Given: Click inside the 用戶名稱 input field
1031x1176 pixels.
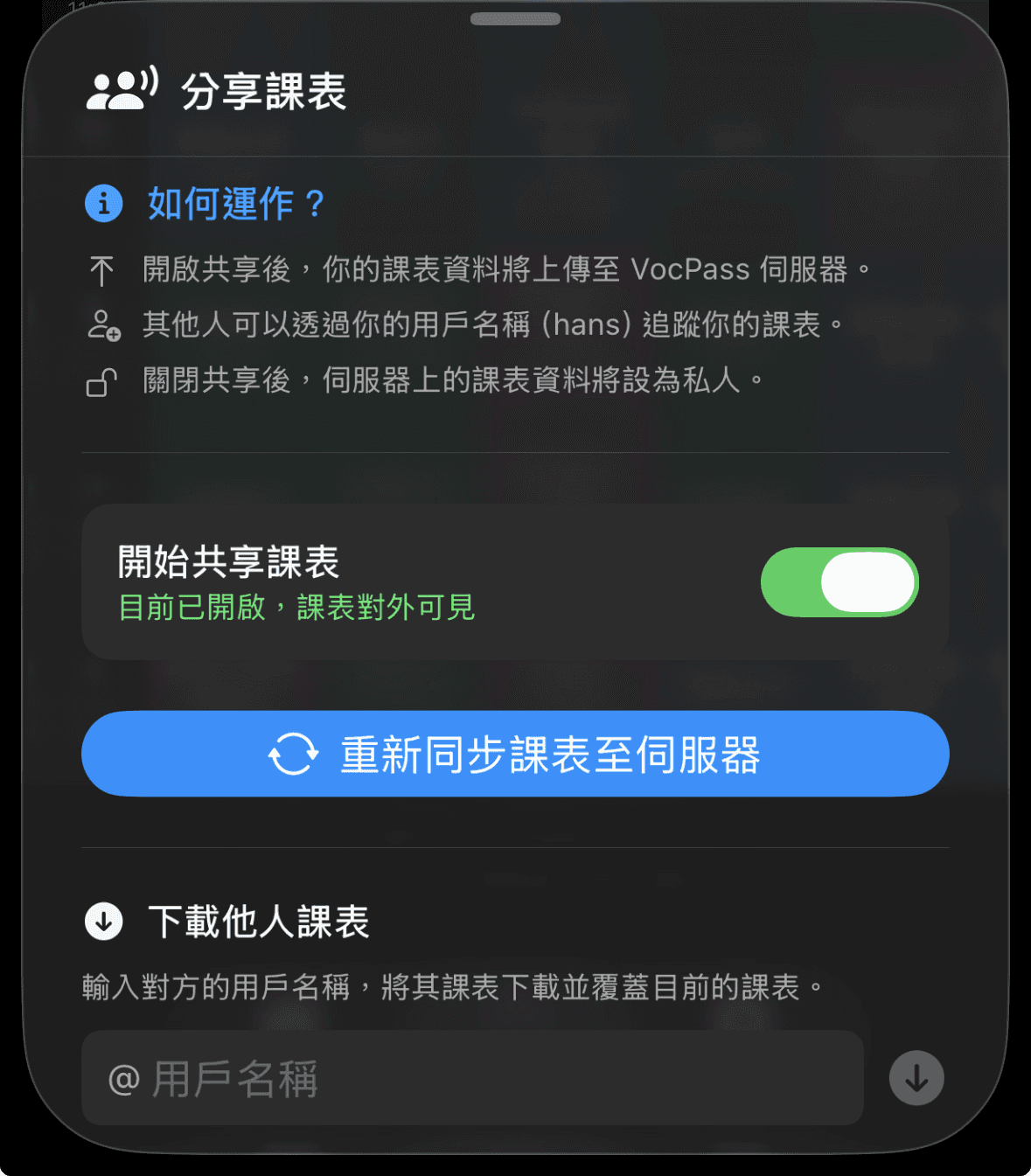Looking at the screenshot, I should tap(472, 1079).
